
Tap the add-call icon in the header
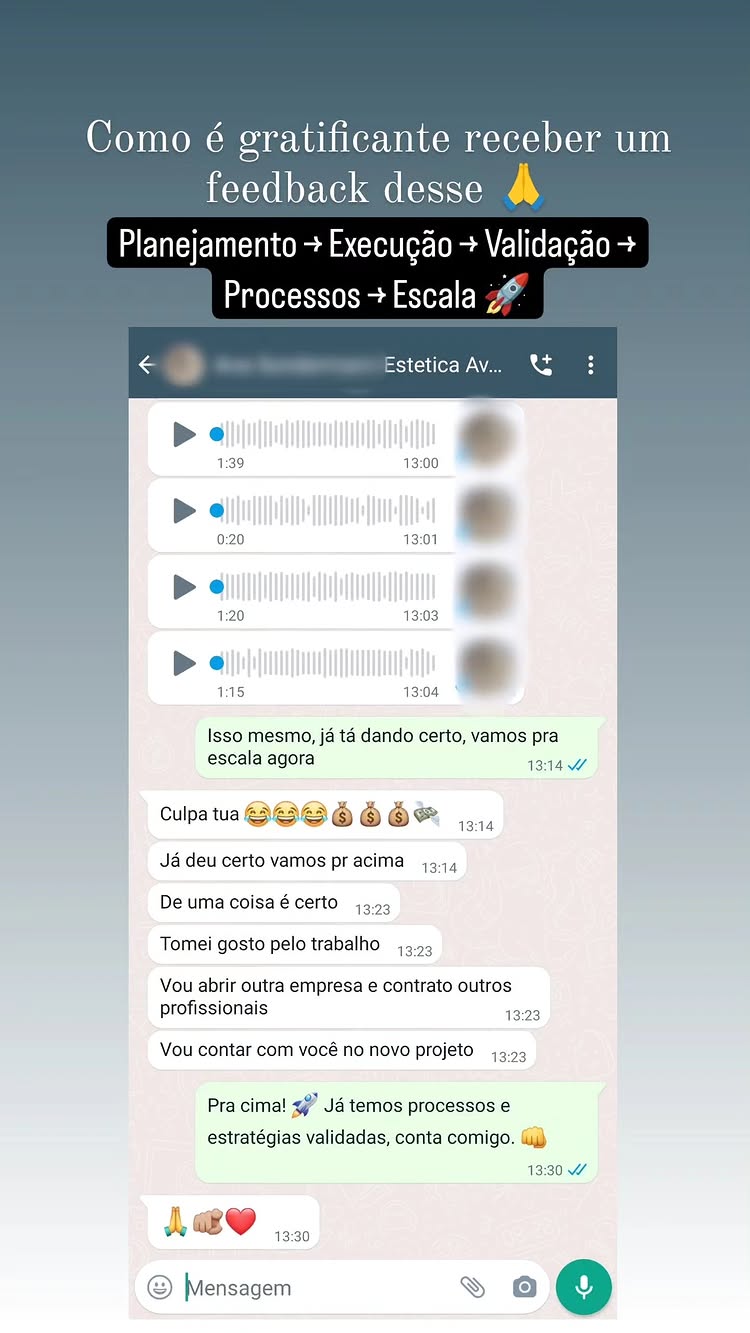[x=541, y=365]
